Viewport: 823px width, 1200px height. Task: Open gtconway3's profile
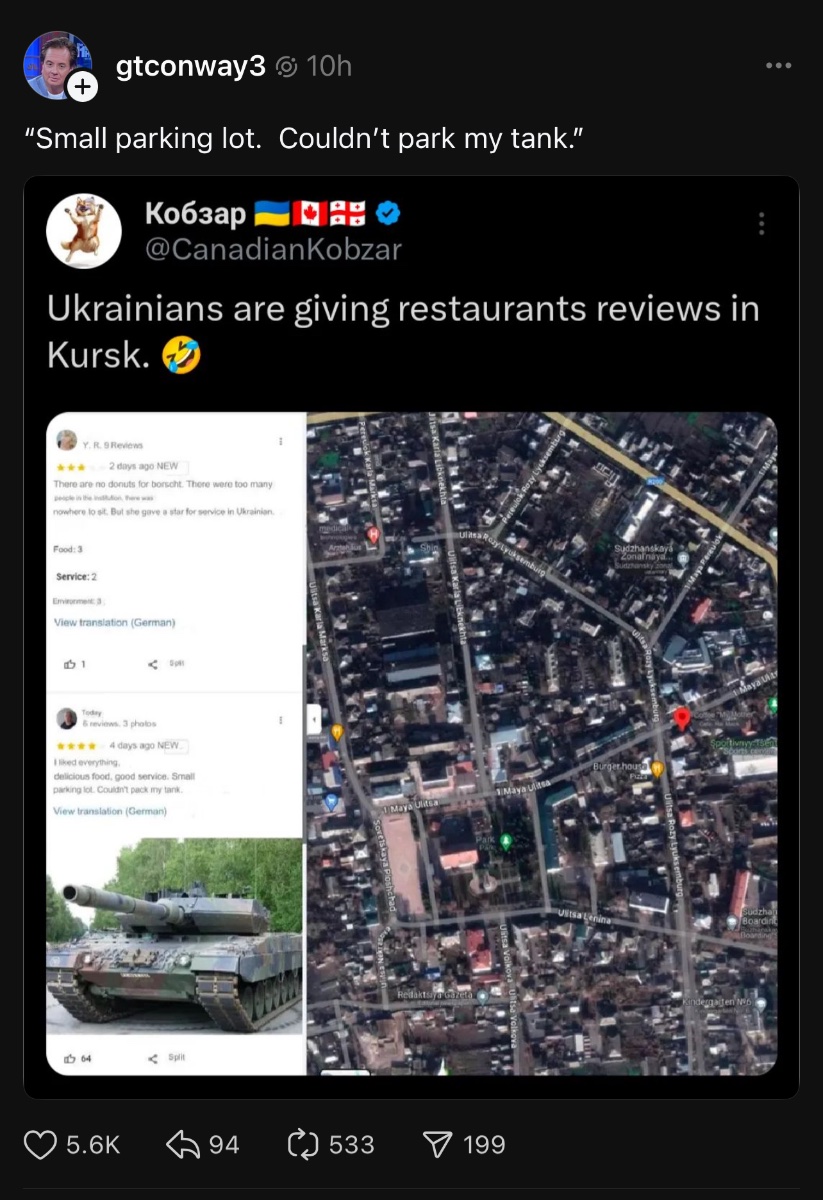(191, 67)
